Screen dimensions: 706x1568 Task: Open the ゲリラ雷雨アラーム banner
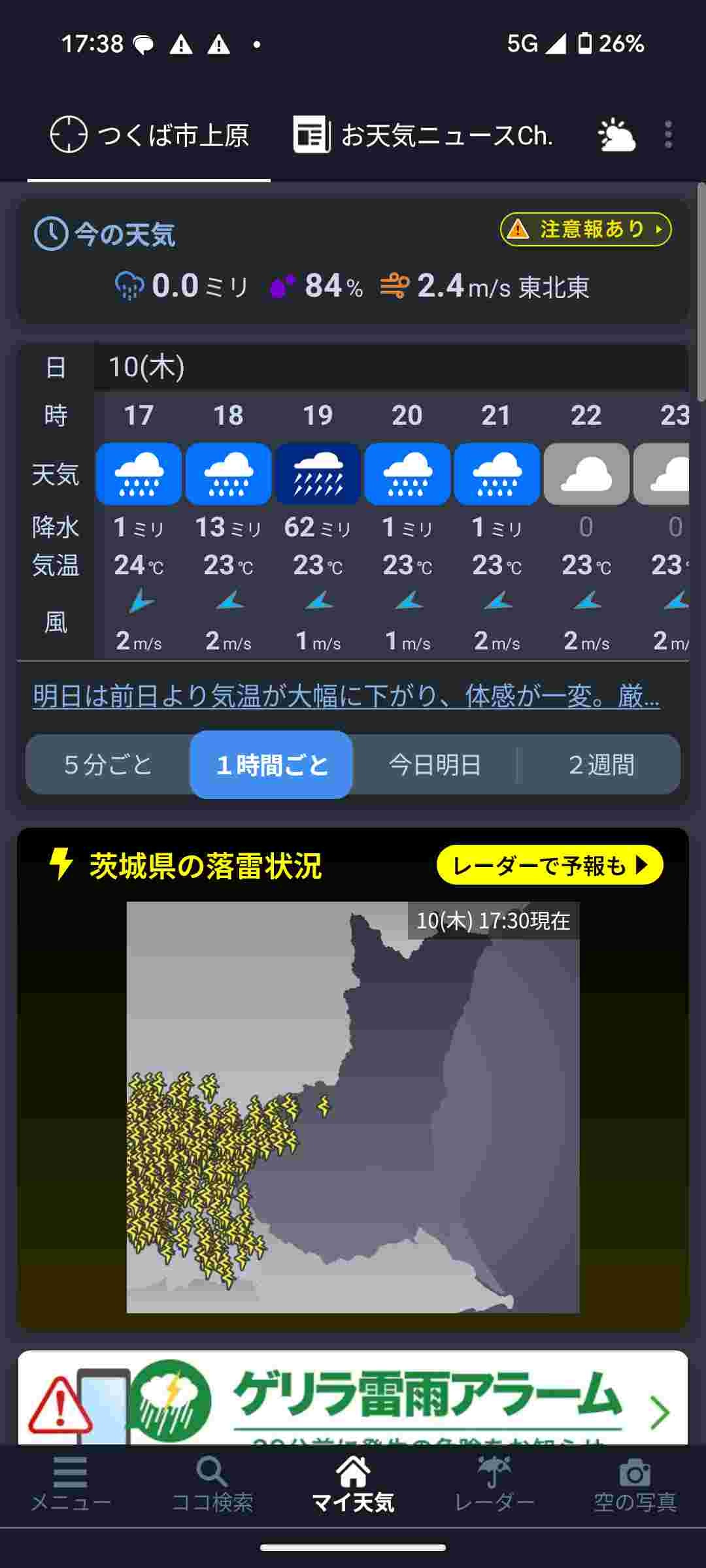click(353, 1398)
